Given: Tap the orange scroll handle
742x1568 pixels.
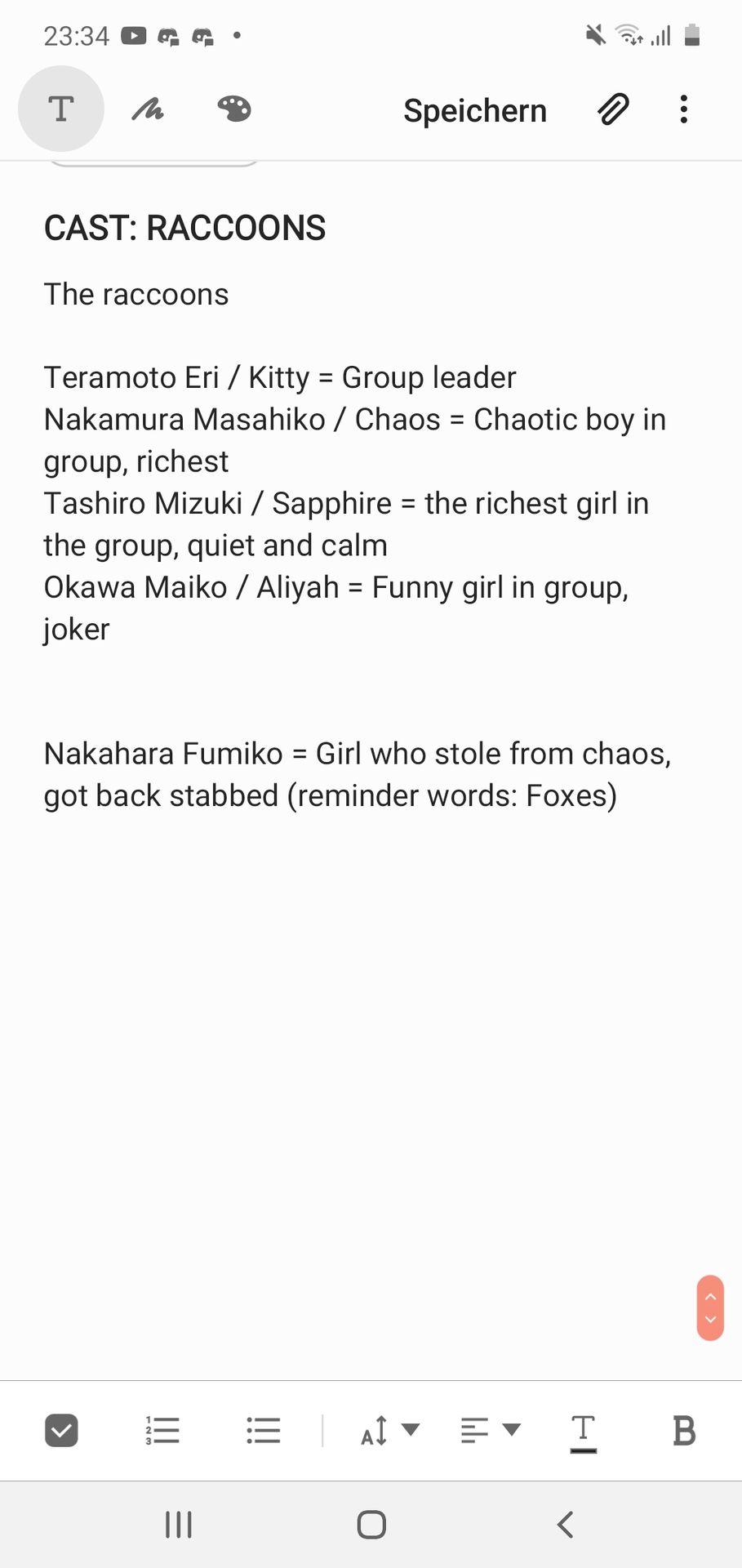Looking at the screenshot, I should [x=710, y=1307].
